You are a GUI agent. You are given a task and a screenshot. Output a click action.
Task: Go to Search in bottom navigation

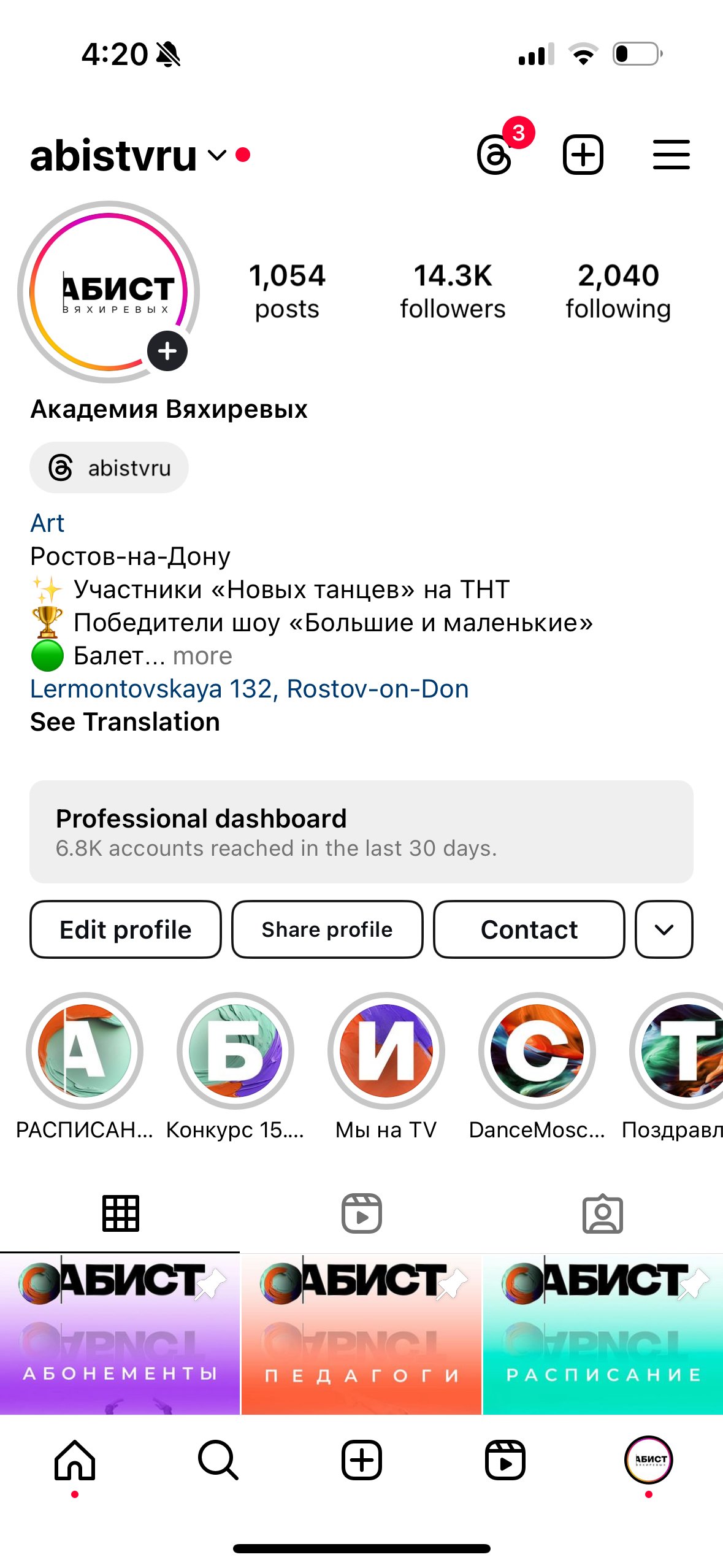[x=218, y=1461]
